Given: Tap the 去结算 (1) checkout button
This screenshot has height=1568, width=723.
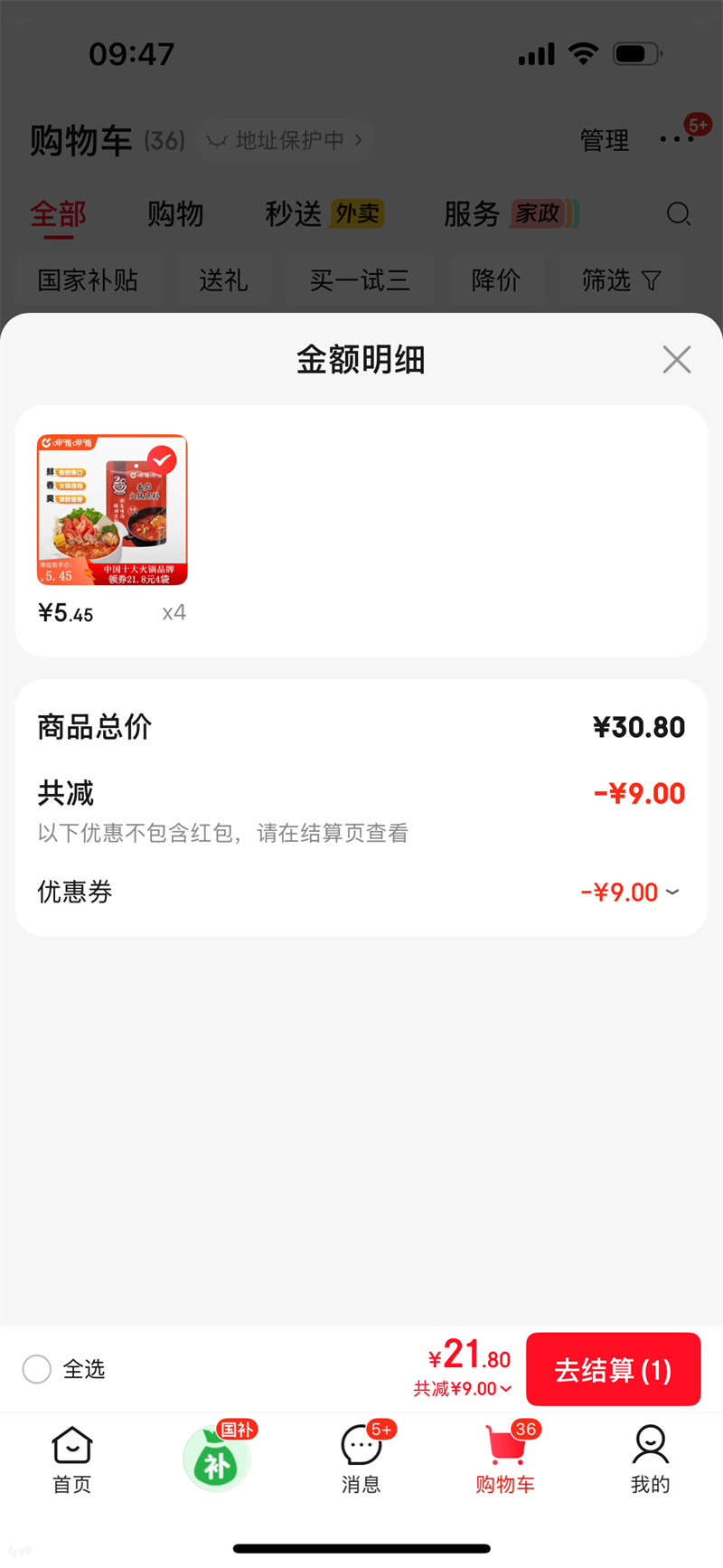Looking at the screenshot, I should (613, 1369).
